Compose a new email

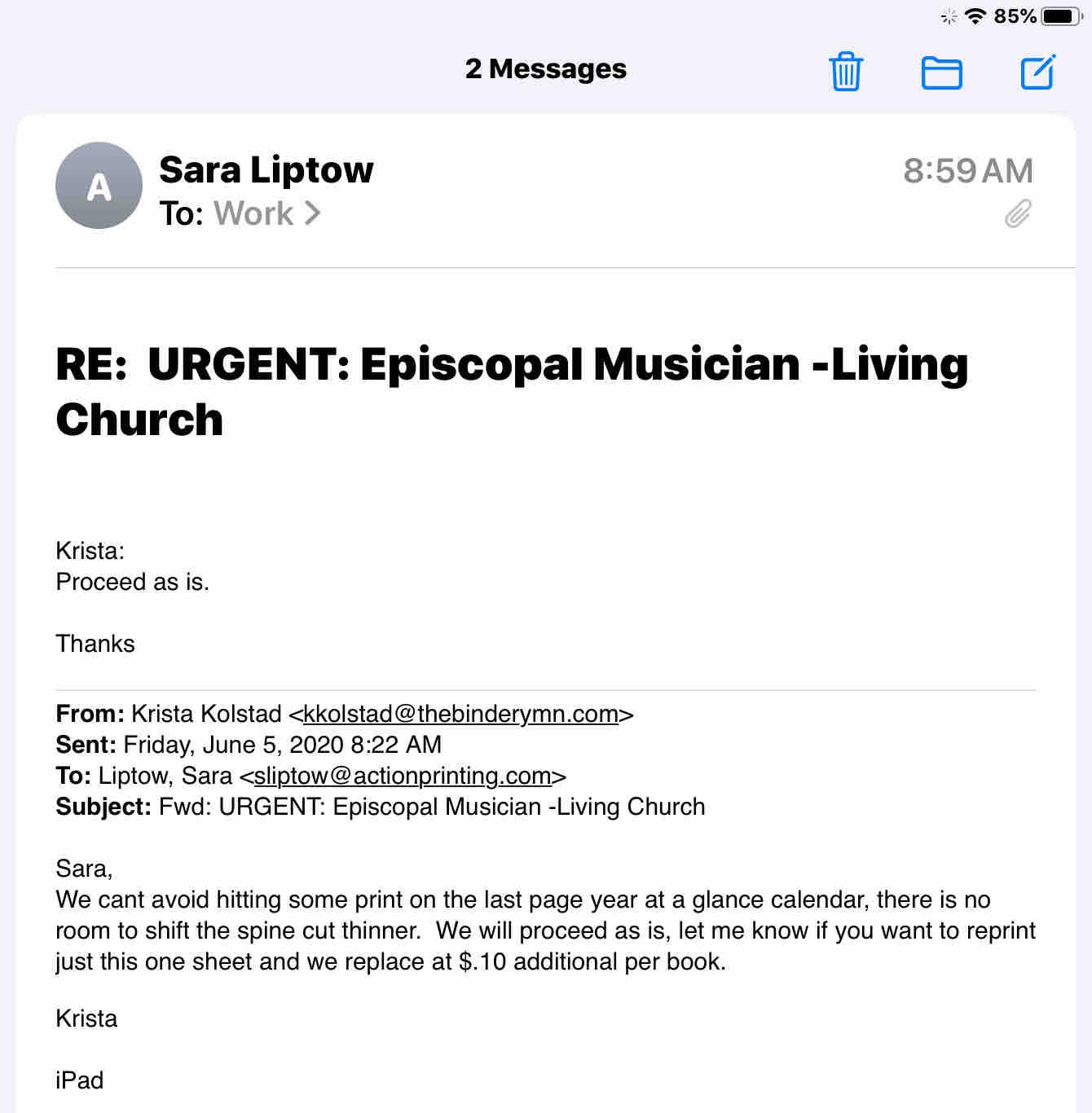(x=1038, y=73)
